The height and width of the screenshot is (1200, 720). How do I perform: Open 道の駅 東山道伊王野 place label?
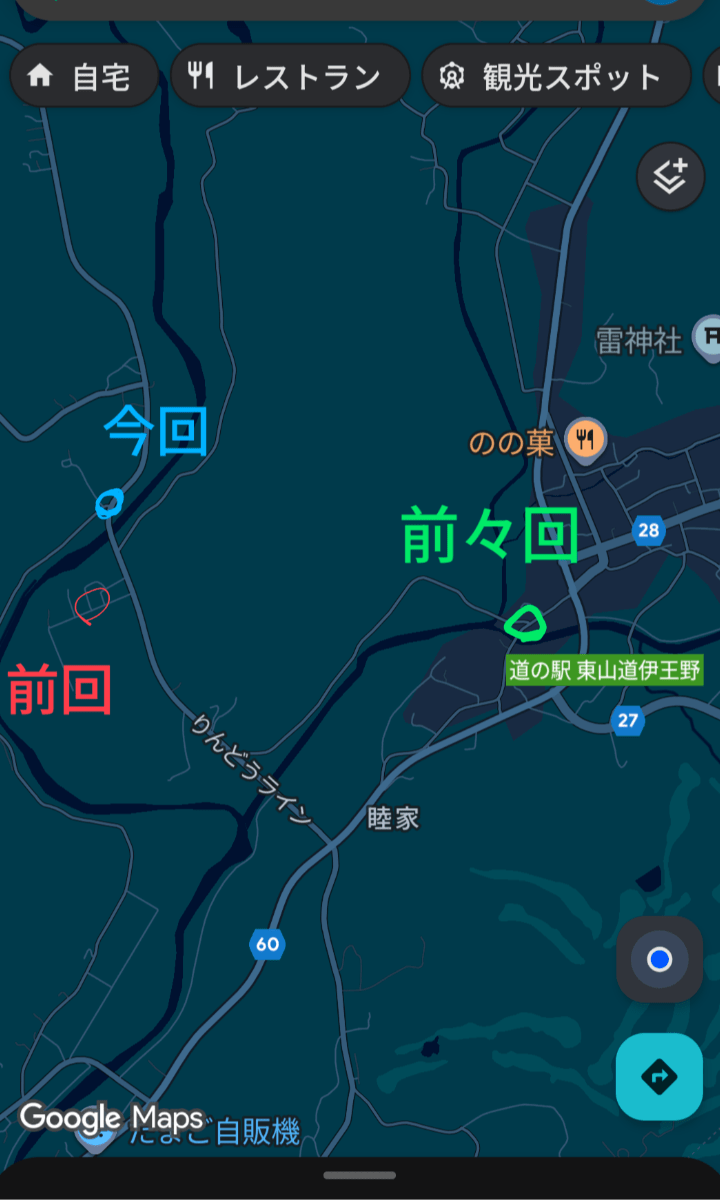[604, 670]
